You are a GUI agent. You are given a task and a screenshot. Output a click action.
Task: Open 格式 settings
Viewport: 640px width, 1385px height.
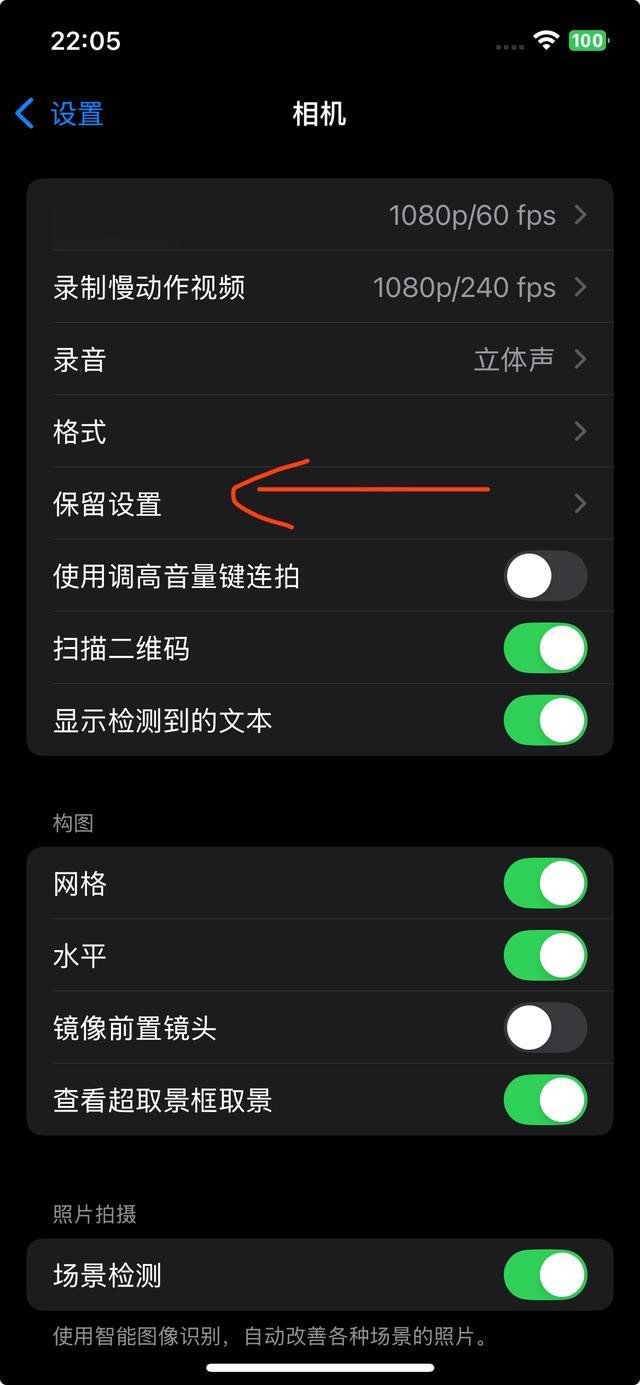pyautogui.click(x=320, y=431)
